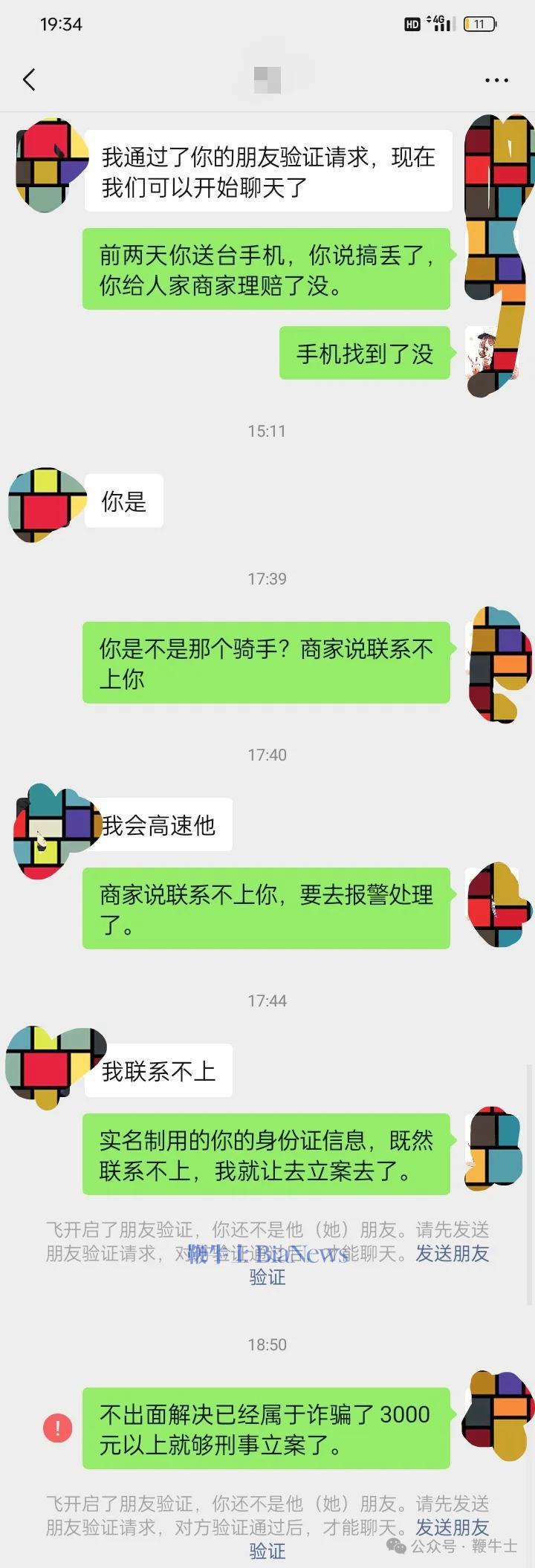Tap 发送朋友验证 link under the 3000元 message
This screenshot has width=535, height=1568.
click(x=452, y=1527)
